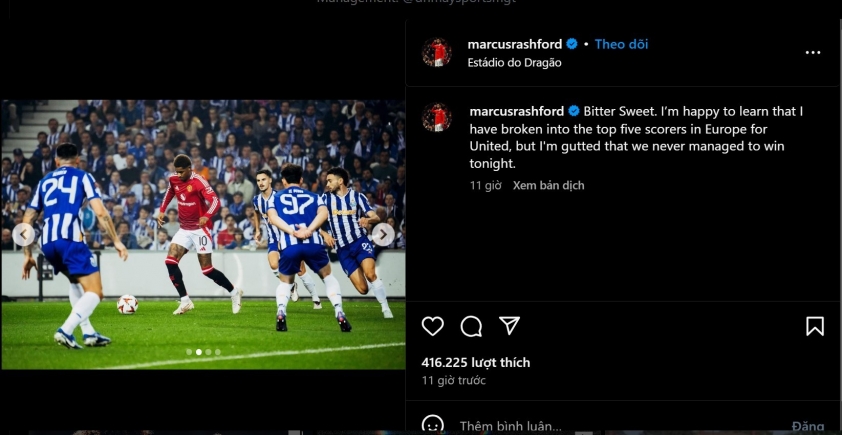
Task: Share this post via paper plane icon
Action: tap(509, 326)
